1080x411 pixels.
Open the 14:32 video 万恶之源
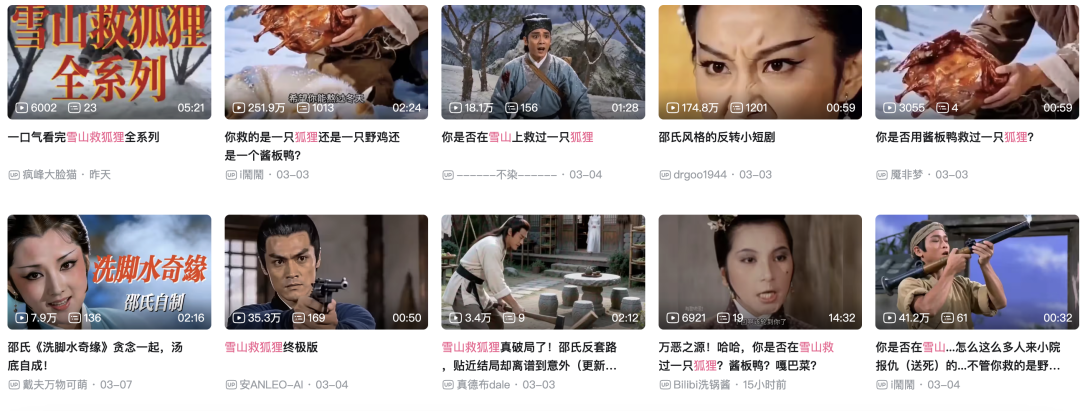coord(760,272)
